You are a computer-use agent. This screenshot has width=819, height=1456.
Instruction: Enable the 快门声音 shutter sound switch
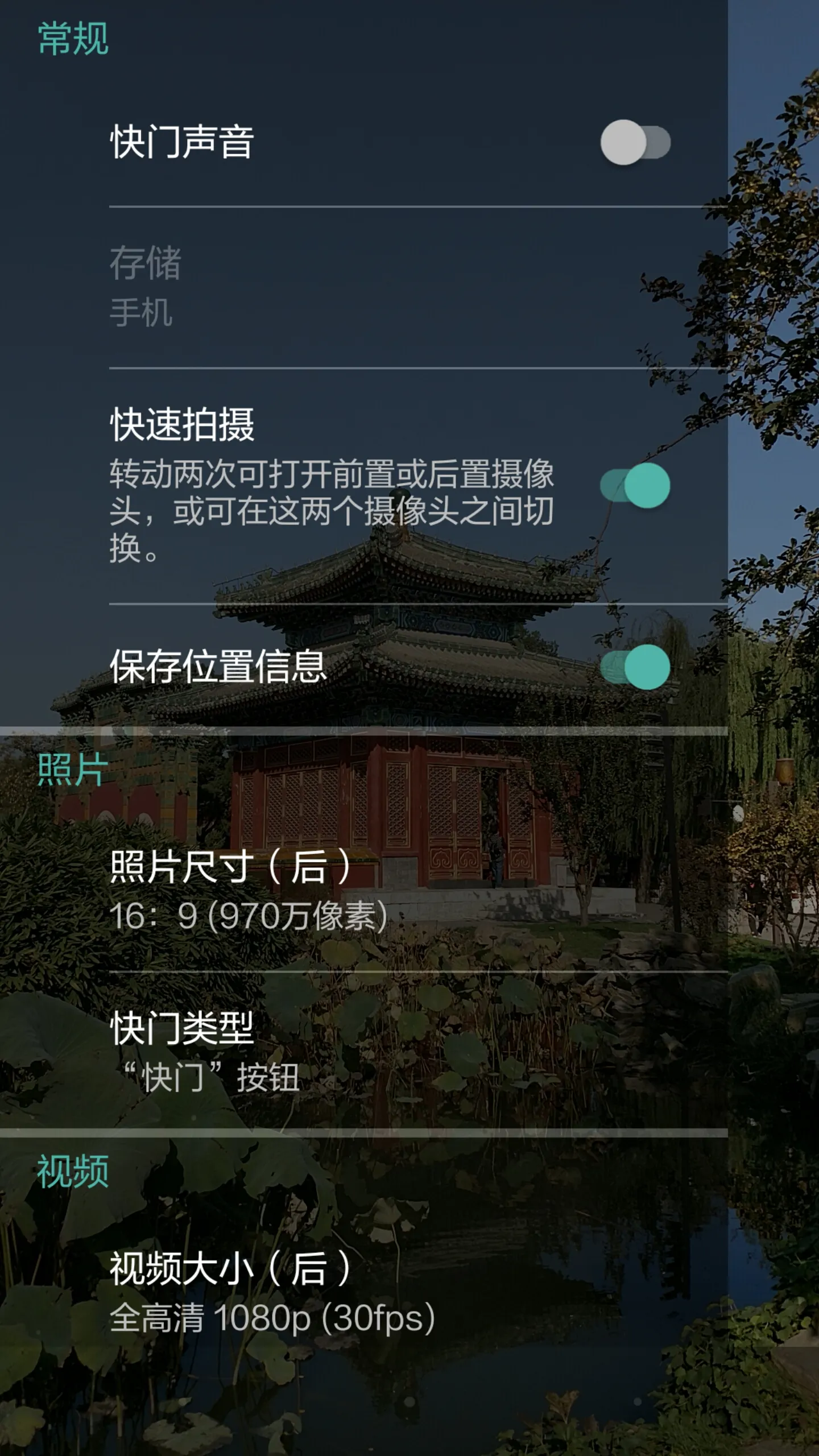click(x=635, y=142)
